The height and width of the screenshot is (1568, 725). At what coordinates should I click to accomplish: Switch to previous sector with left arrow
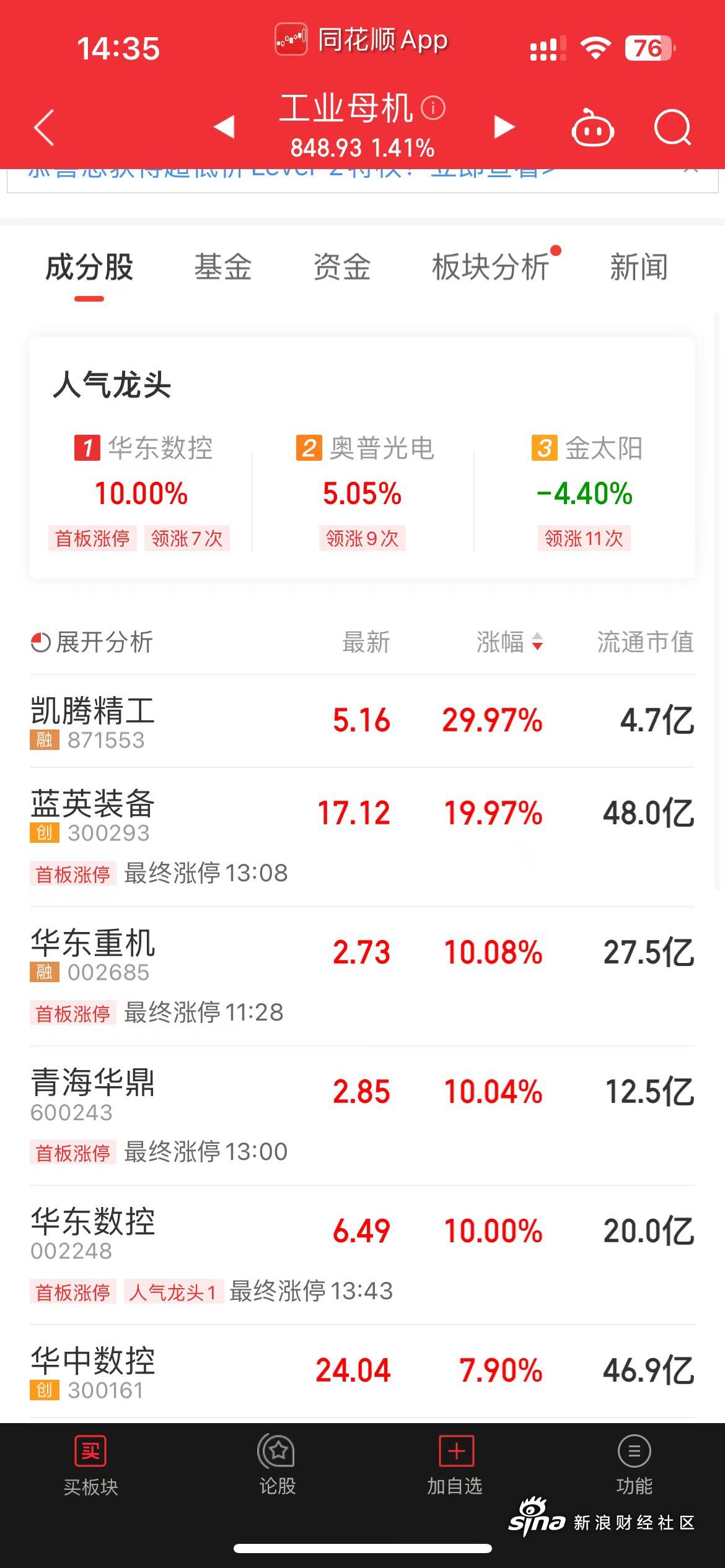pyautogui.click(x=224, y=127)
